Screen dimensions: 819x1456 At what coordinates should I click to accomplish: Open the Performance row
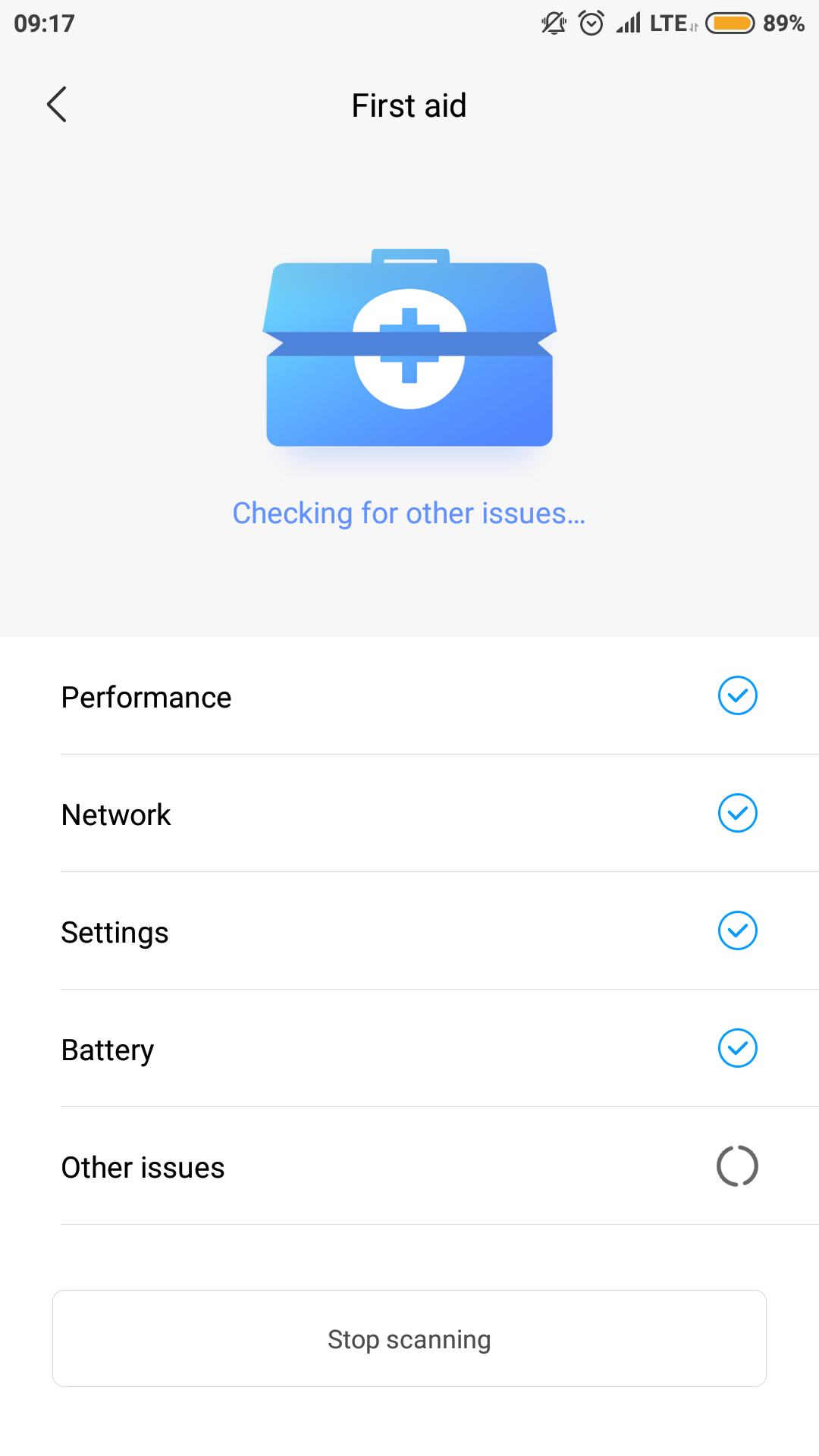(409, 696)
